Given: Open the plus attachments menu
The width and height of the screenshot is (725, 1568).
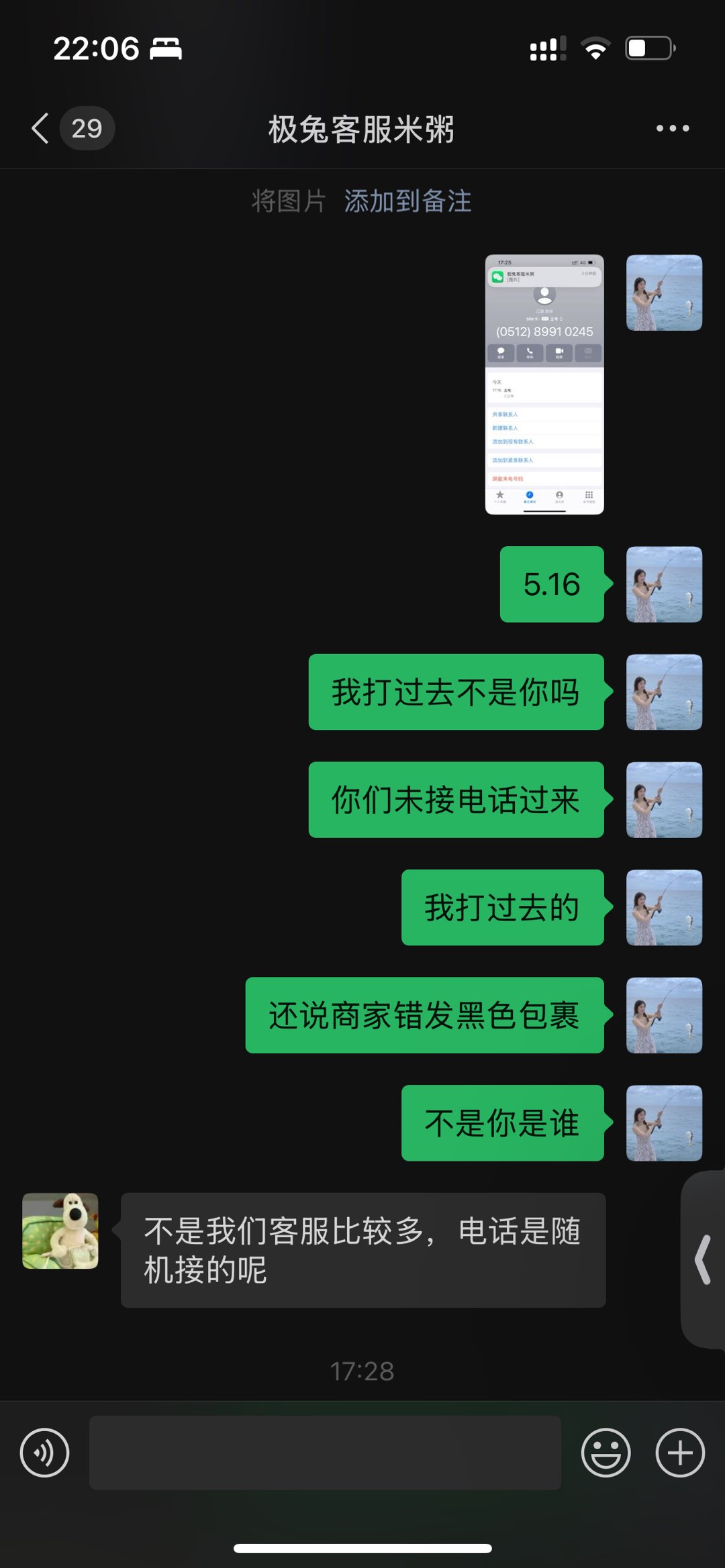Looking at the screenshot, I should 679,1453.
